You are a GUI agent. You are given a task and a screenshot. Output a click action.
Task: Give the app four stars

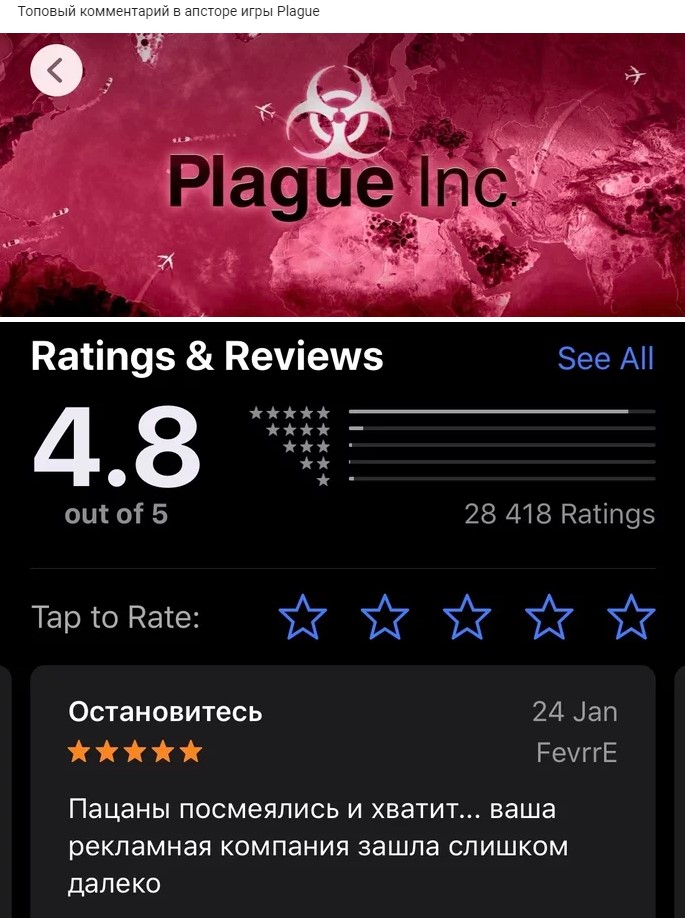549,617
